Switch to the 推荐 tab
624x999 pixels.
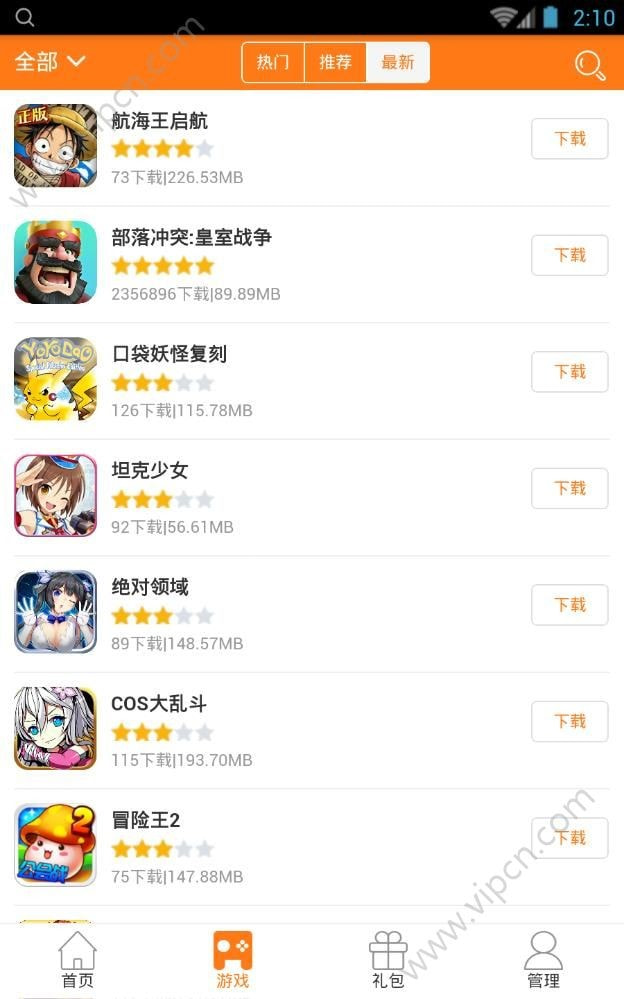335,62
